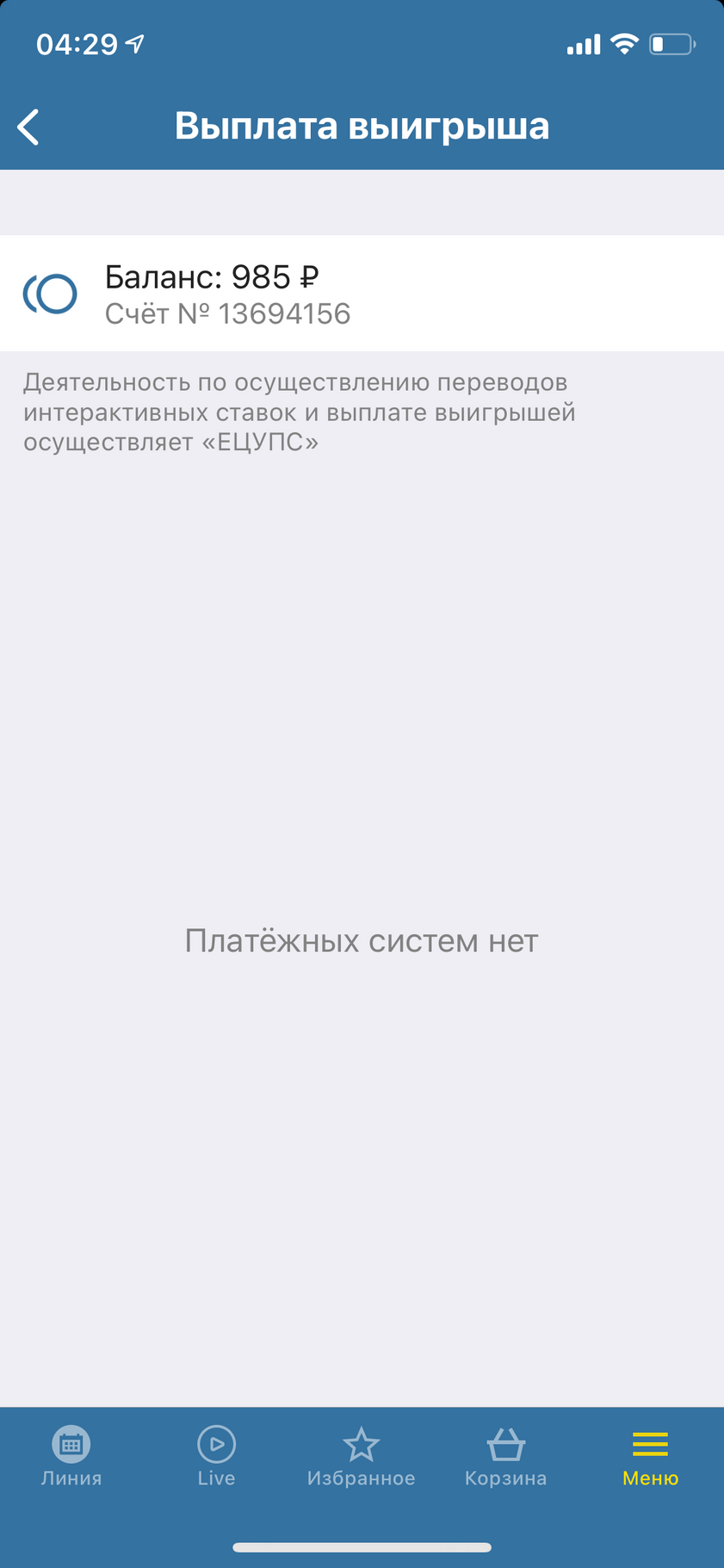Screen dimensions: 724x1568
Task: Open the Live tab
Action: pos(216,1457)
